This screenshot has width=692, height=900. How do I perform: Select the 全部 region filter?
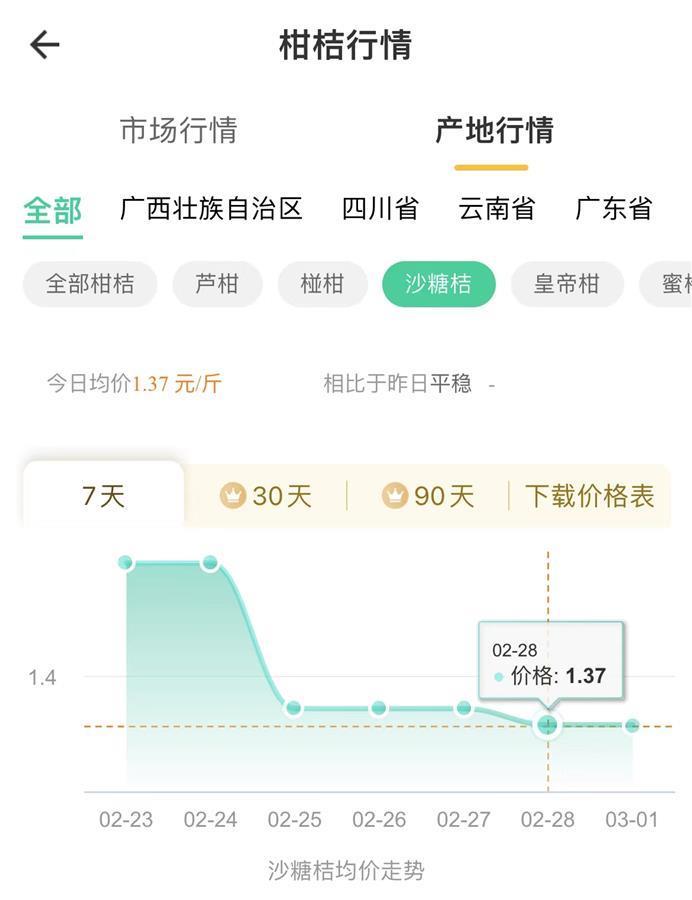pyautogui.click(x=53, y=210)
